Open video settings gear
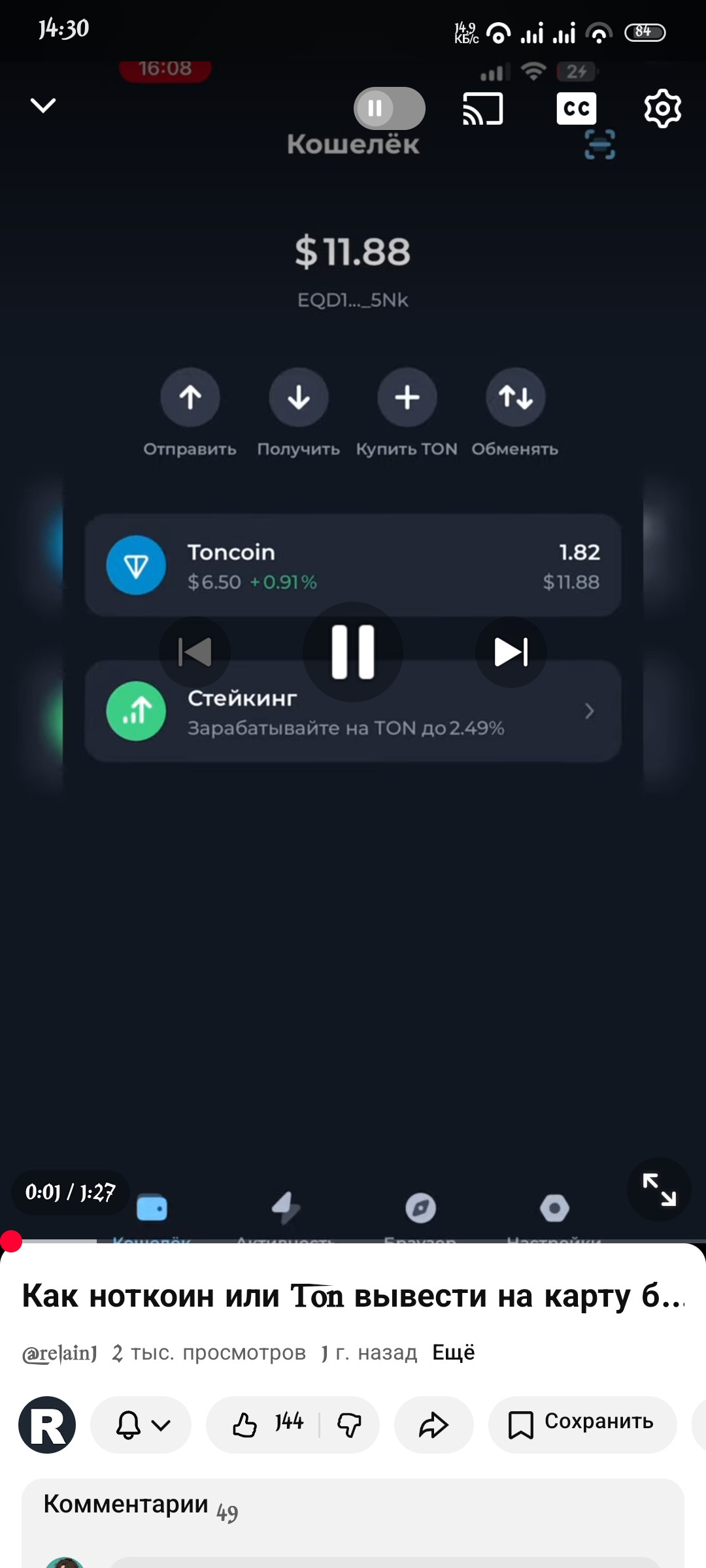The height and width of the screenshot is (1568, 706). pyautogui.click(x=663, y=108)
